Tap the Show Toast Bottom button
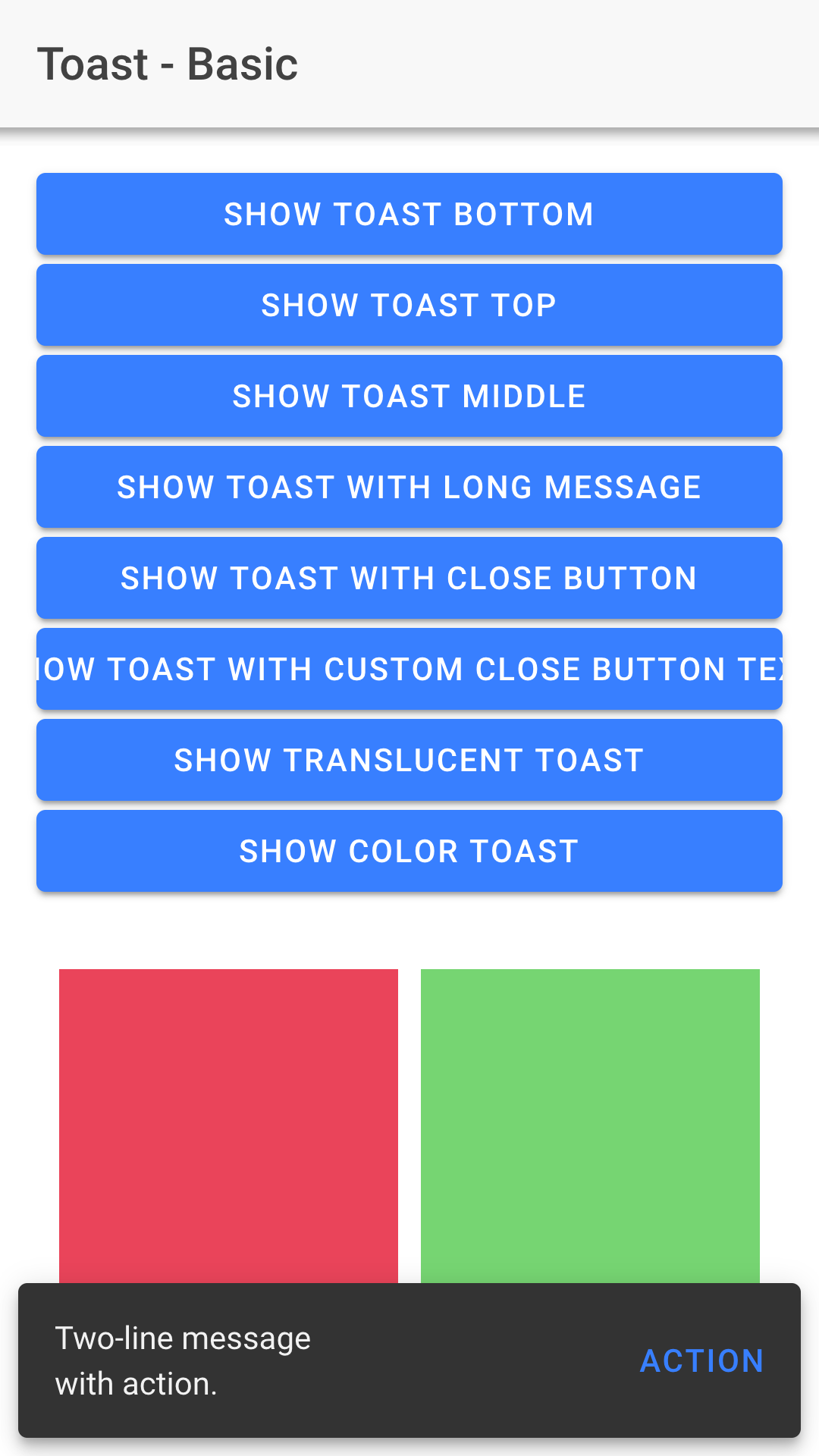Viewport: 819px width, 1456px height. coord(409,214)
